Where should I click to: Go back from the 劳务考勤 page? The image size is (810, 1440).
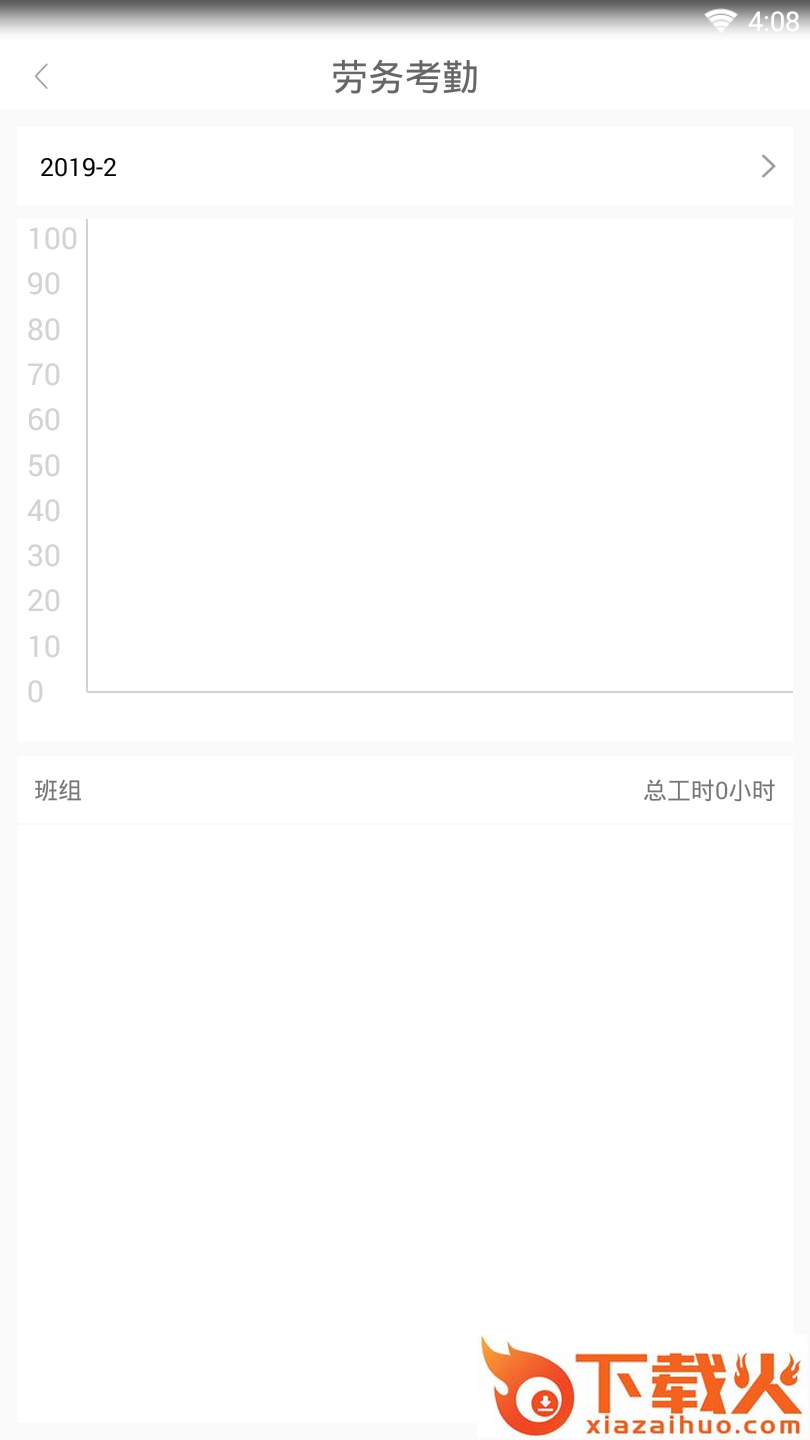click(41, 76)
